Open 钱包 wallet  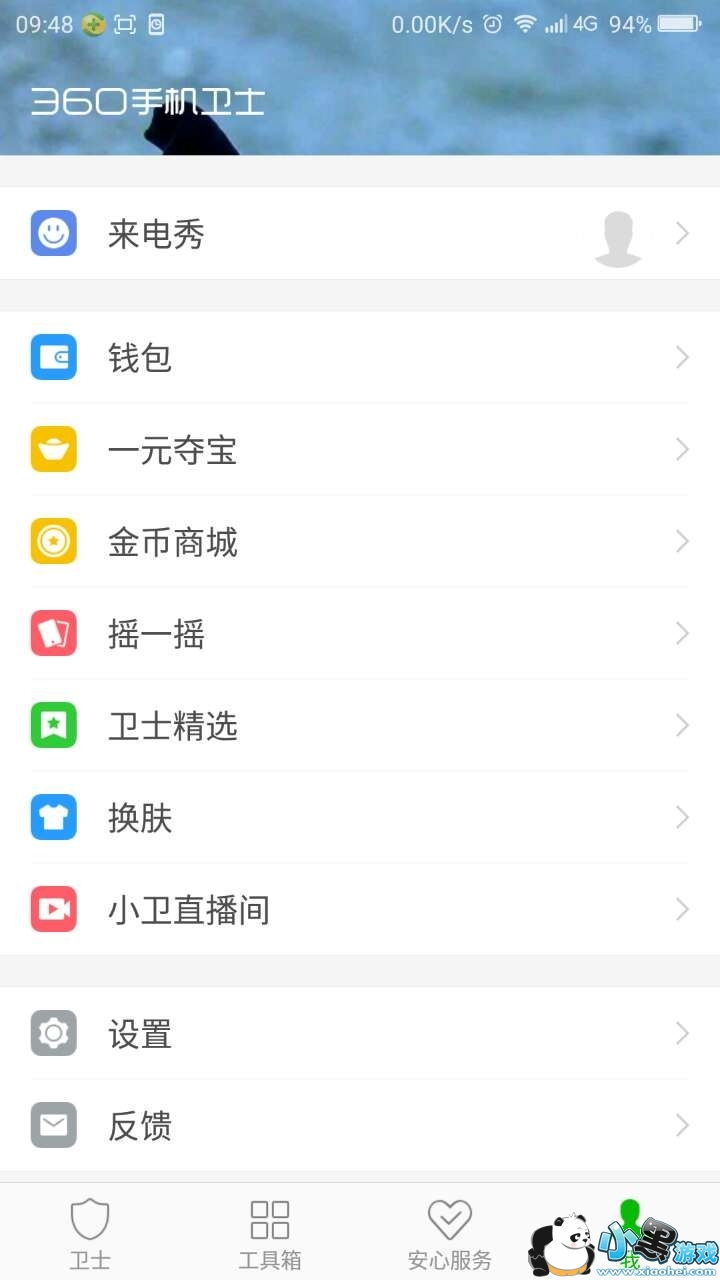(360, 357)
